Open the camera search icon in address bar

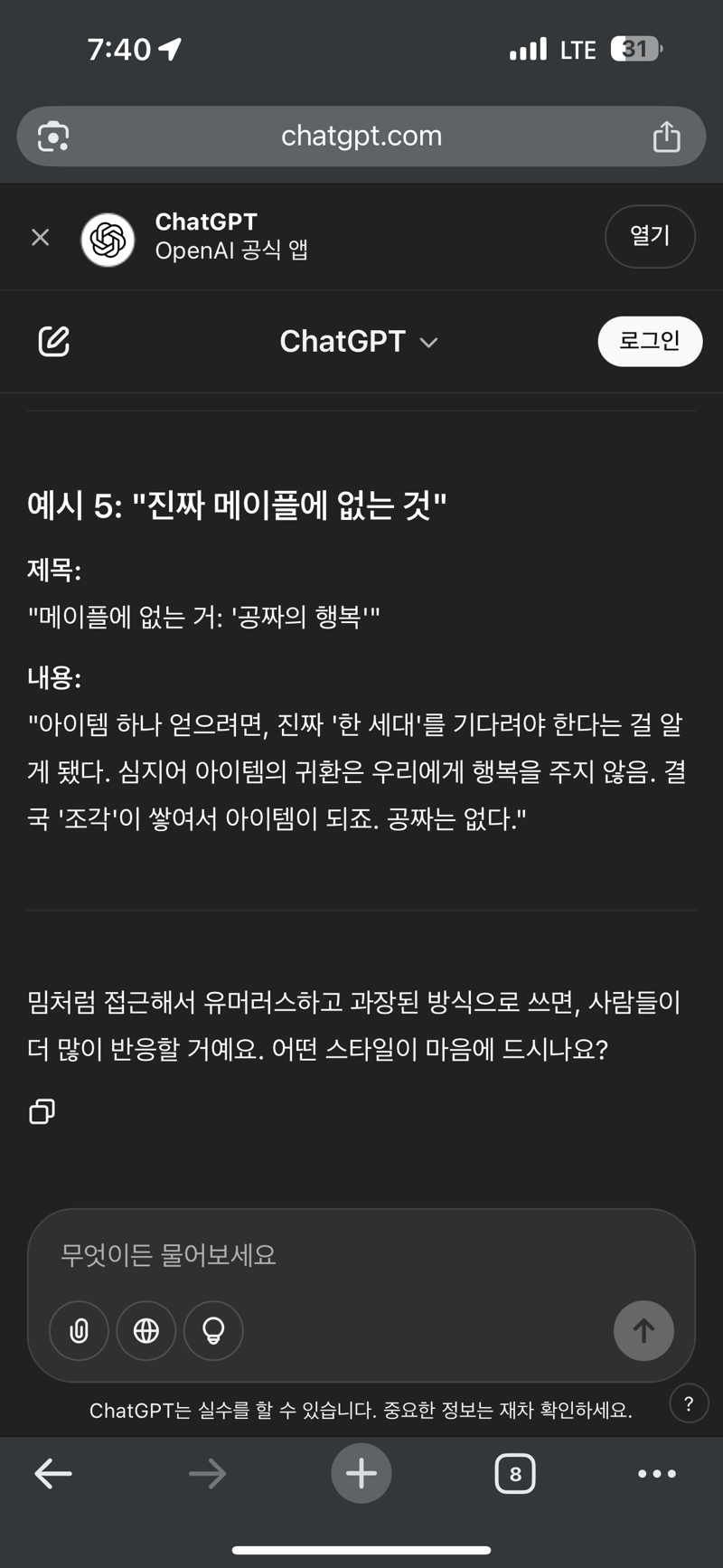[53, 137]
